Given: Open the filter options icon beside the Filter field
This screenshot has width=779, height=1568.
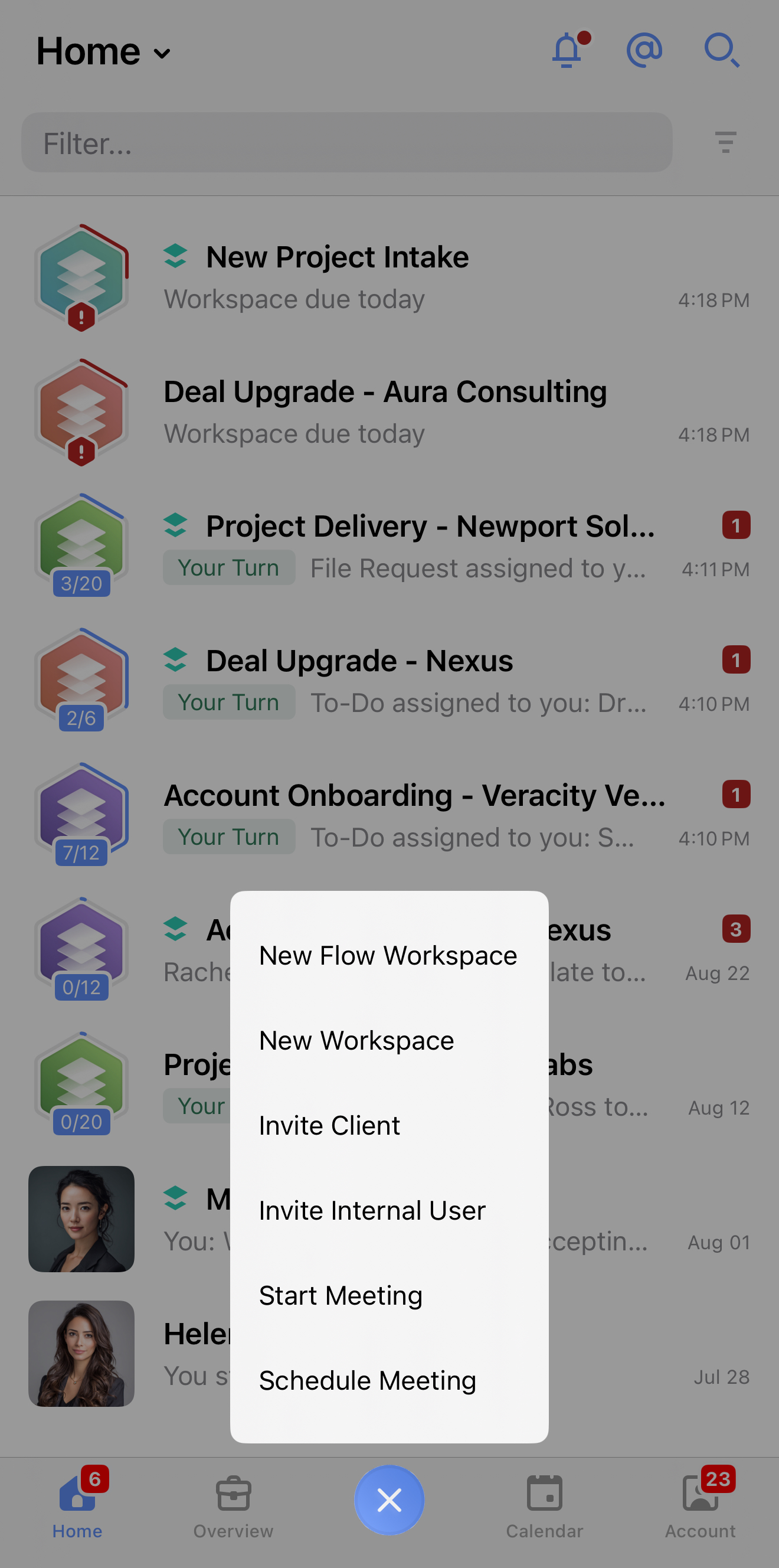Looking at the screenshot, I should point(726,142).
